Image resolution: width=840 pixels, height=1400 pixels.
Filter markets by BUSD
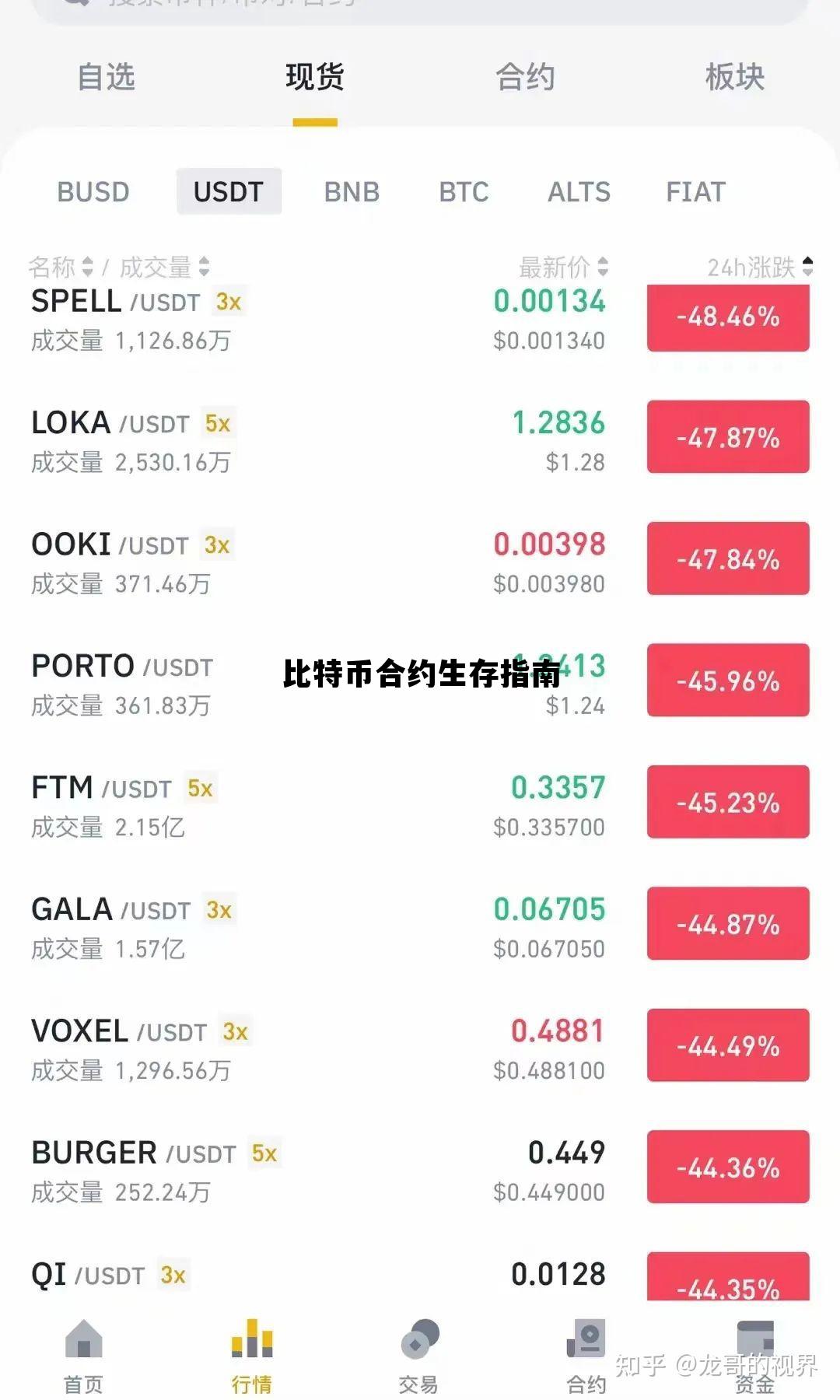click(93, 192)
